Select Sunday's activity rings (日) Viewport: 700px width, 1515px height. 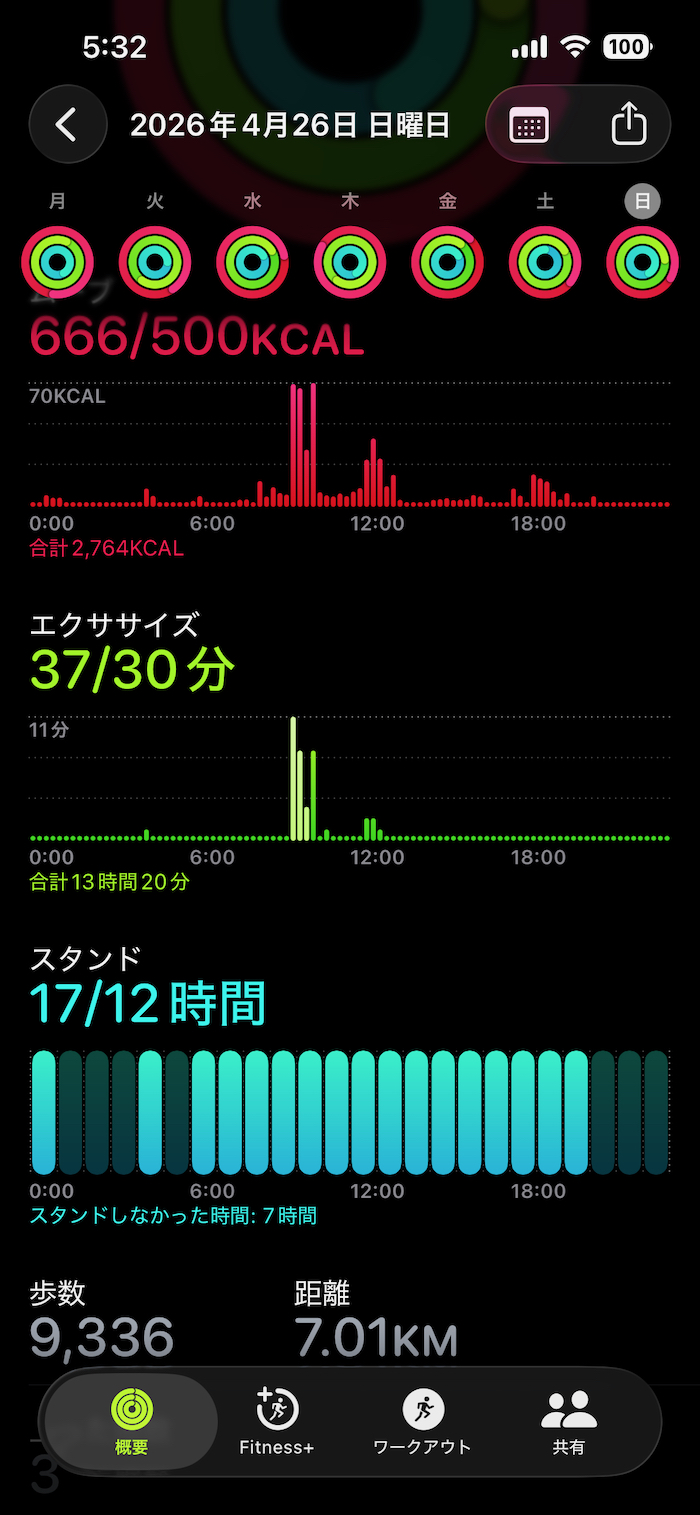coord(642,262)
